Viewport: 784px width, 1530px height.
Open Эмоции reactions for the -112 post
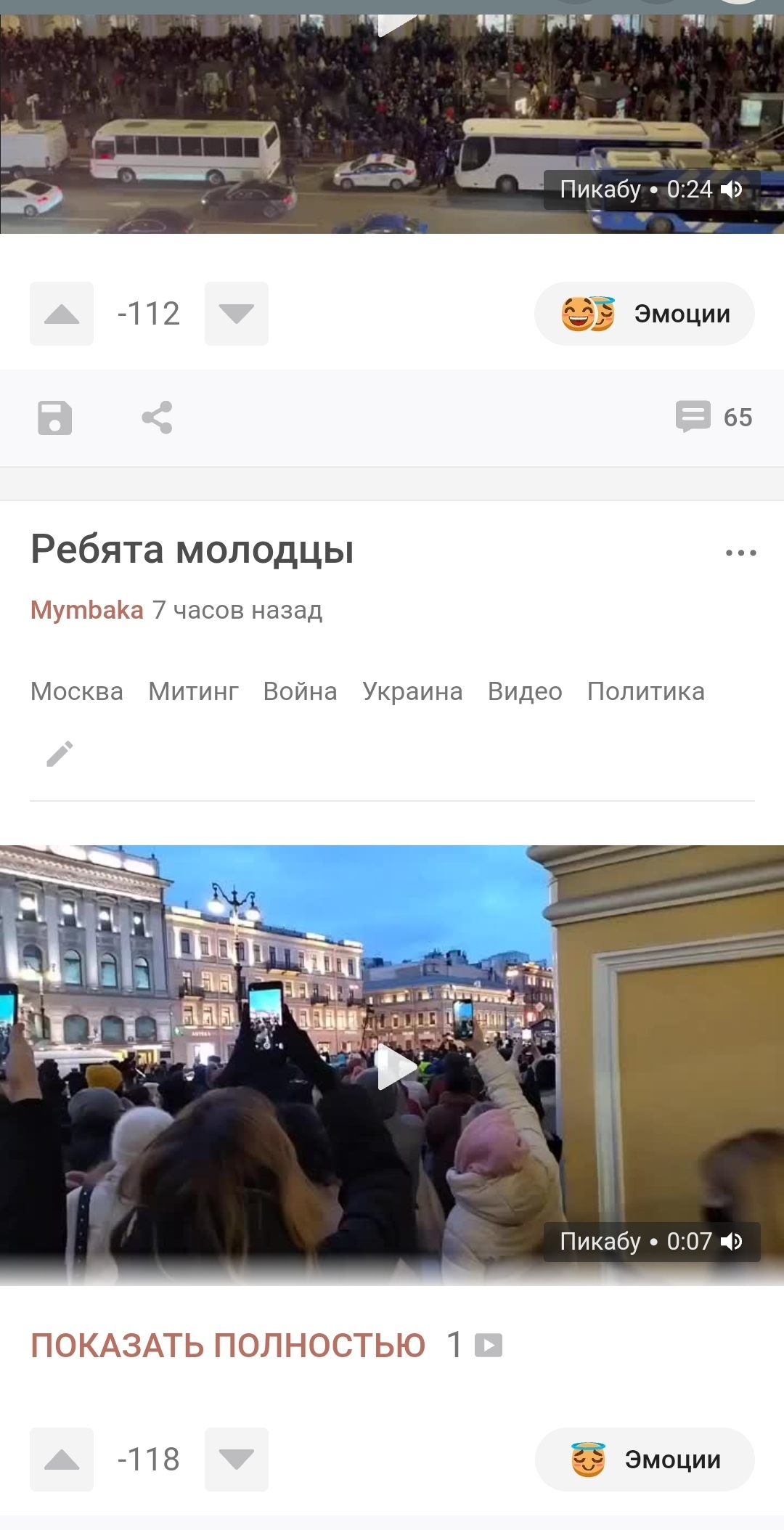644,314
